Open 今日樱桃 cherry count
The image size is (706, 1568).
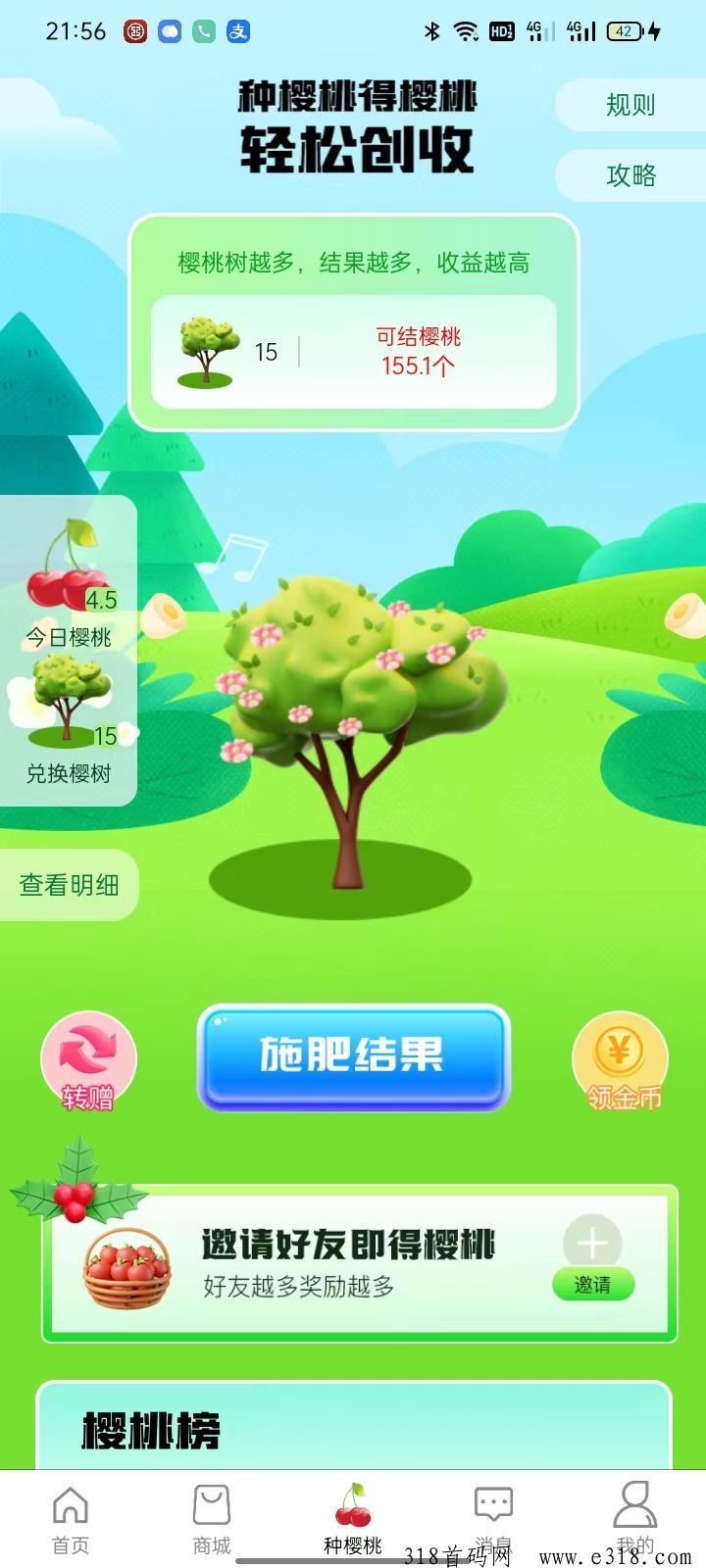click(69, 585)
